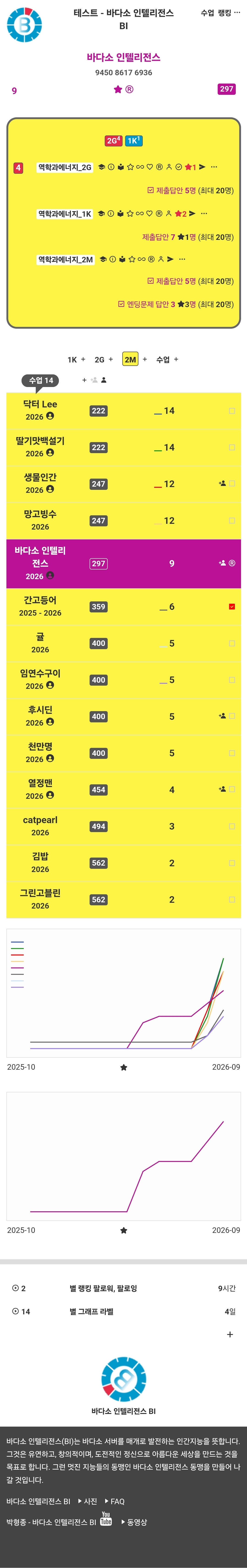Open 생물인간's ranking row
Screen dimensions: 247x1568
pyautogui.click(x=123, y=484)
